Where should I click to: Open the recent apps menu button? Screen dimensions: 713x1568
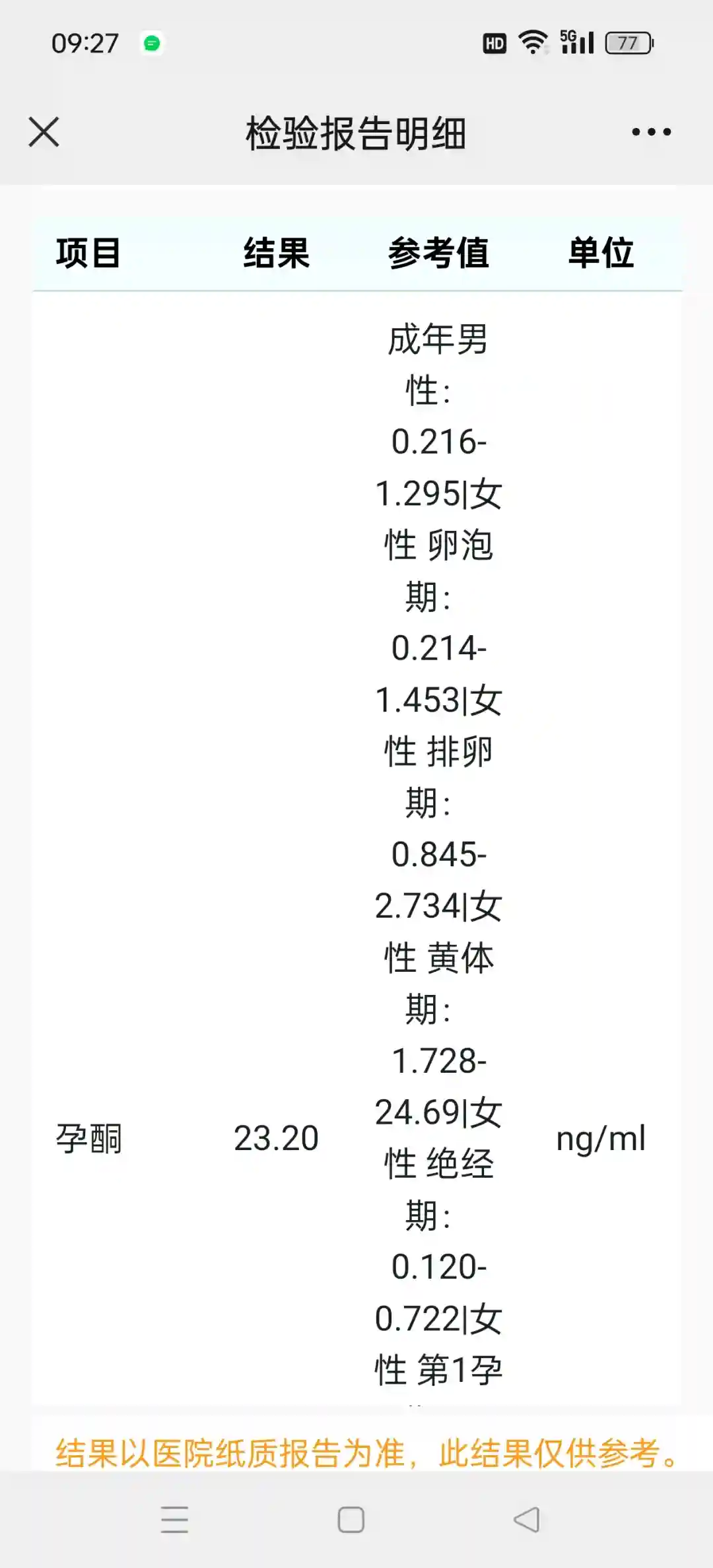pos(175,1519)
